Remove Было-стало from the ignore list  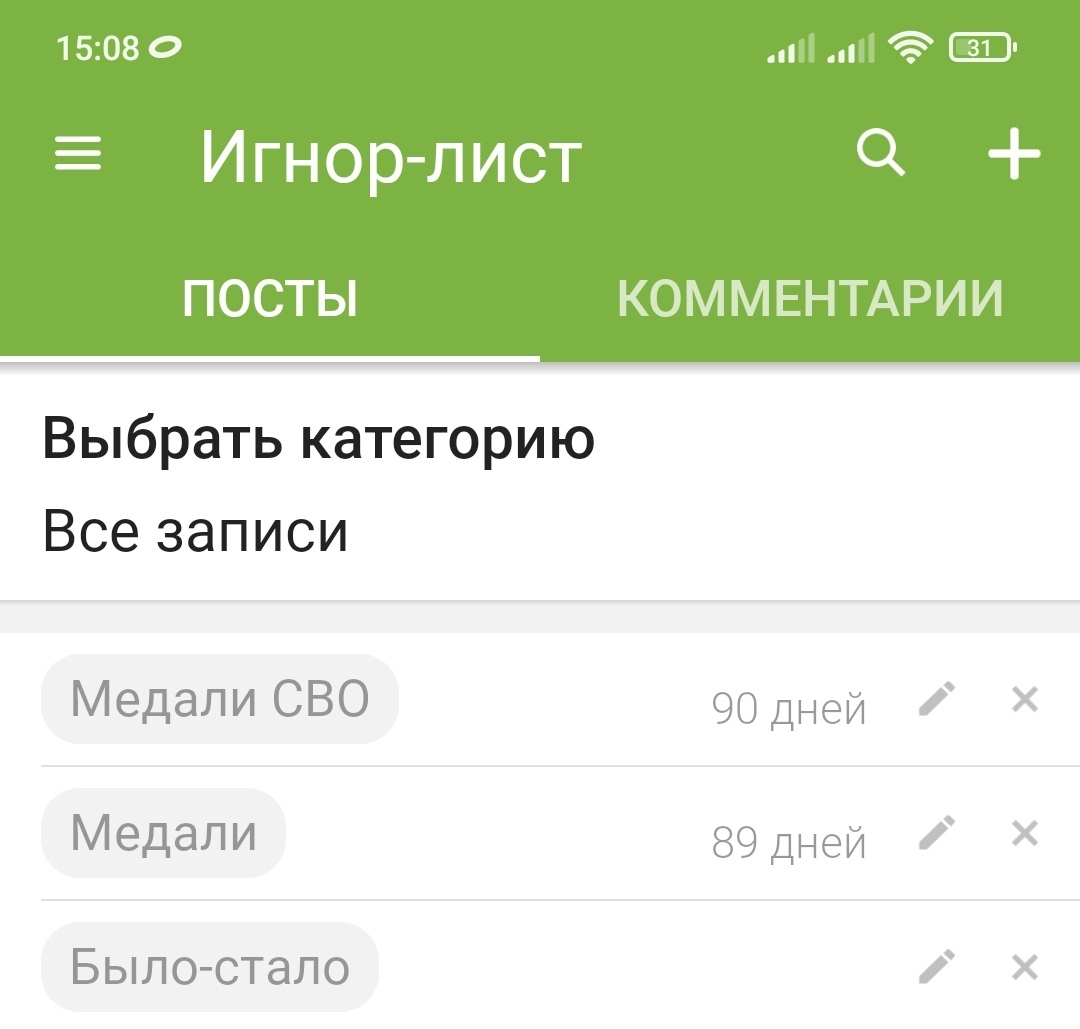coord(1025,967)
